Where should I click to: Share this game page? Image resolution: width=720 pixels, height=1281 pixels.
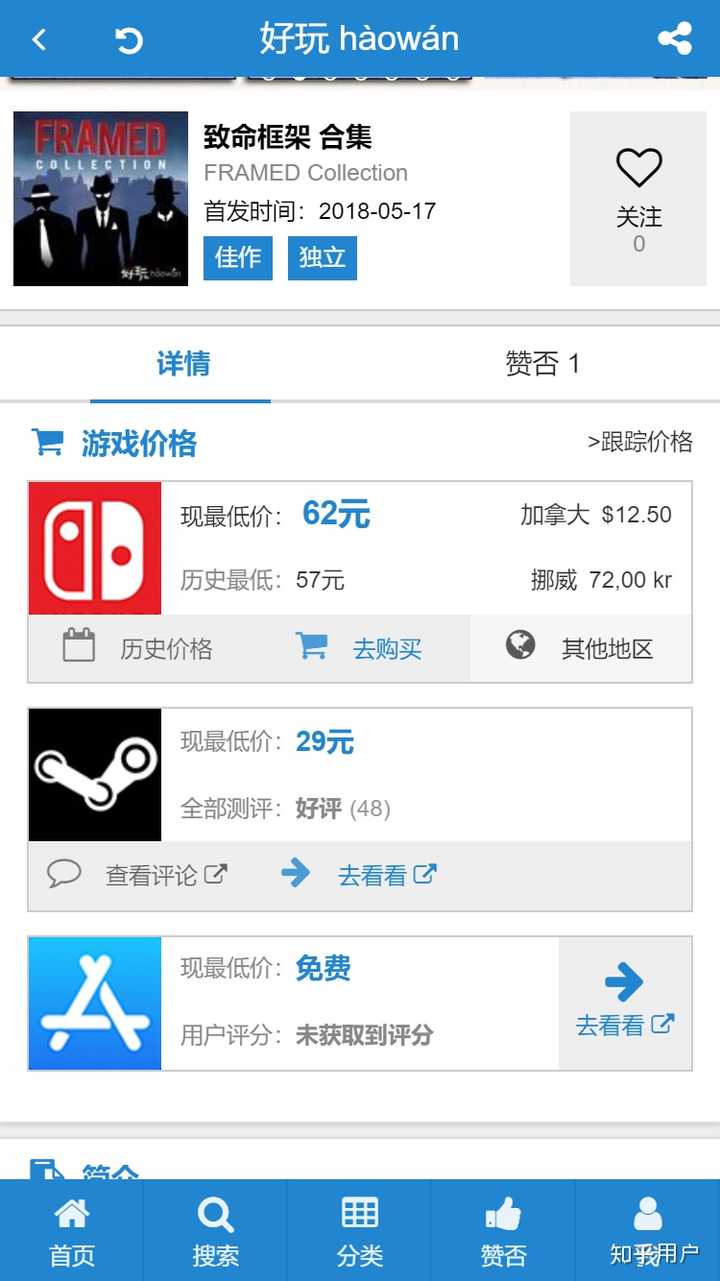click(x=675, y=39)
